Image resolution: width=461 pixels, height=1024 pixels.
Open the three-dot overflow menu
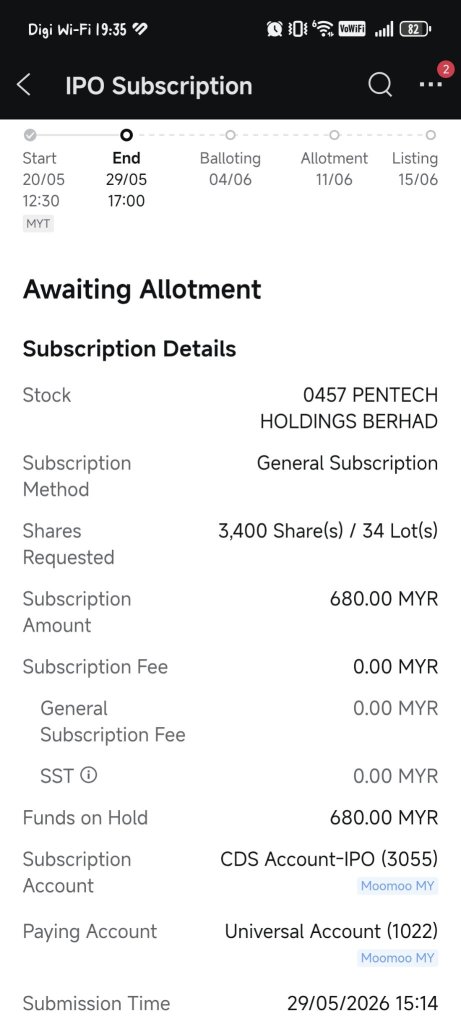pyautogui.click(x=430, y=85)
